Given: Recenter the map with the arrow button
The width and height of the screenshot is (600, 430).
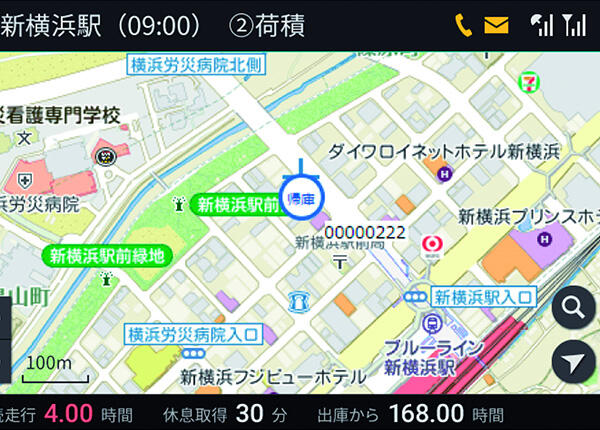Looking at the screenshot, I should click(573, 364).
